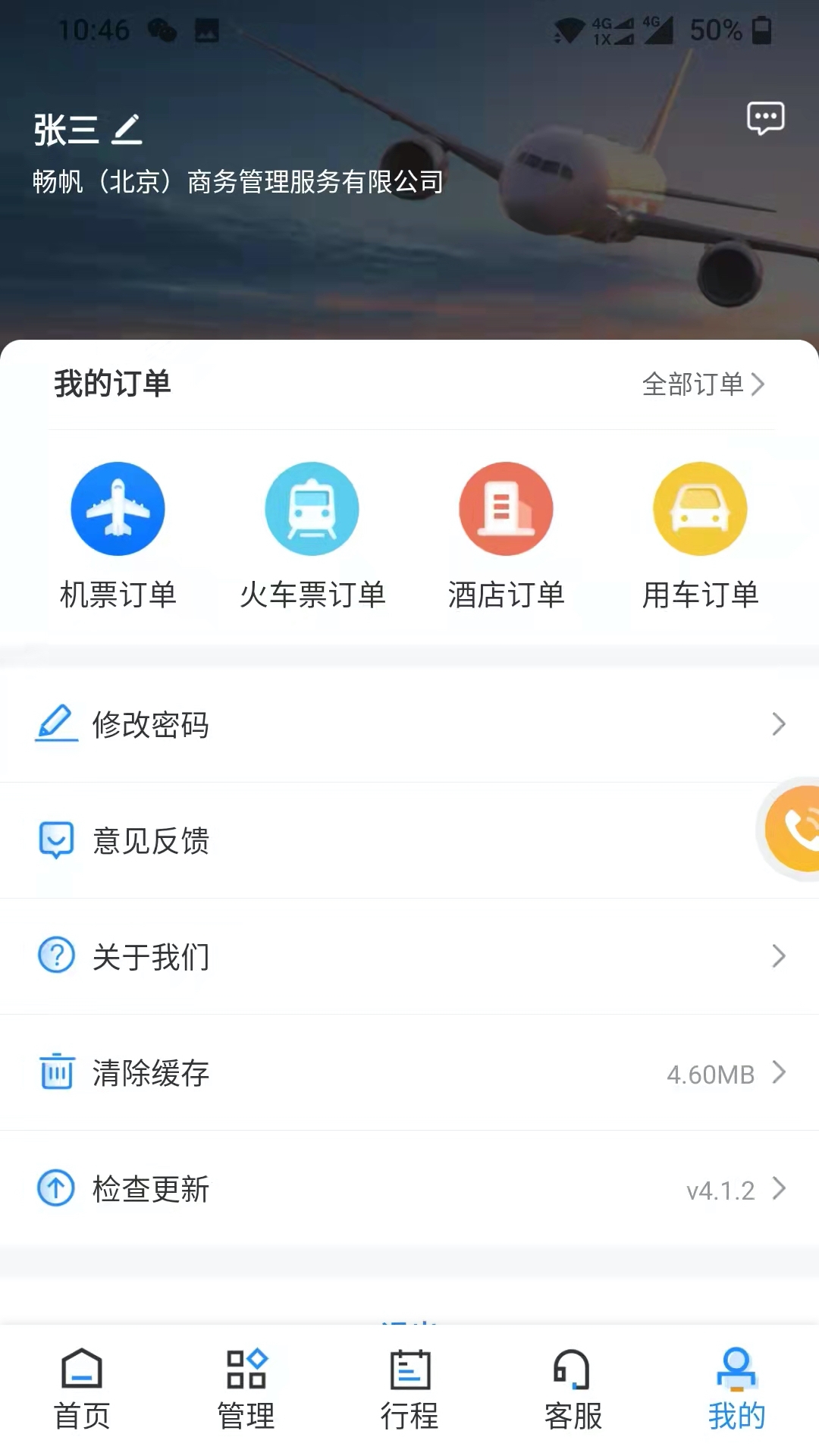The height and width of the screenshot is (1456, 819).
Task: Expand 全部订单 to view all orders
Action: [701, 385]
